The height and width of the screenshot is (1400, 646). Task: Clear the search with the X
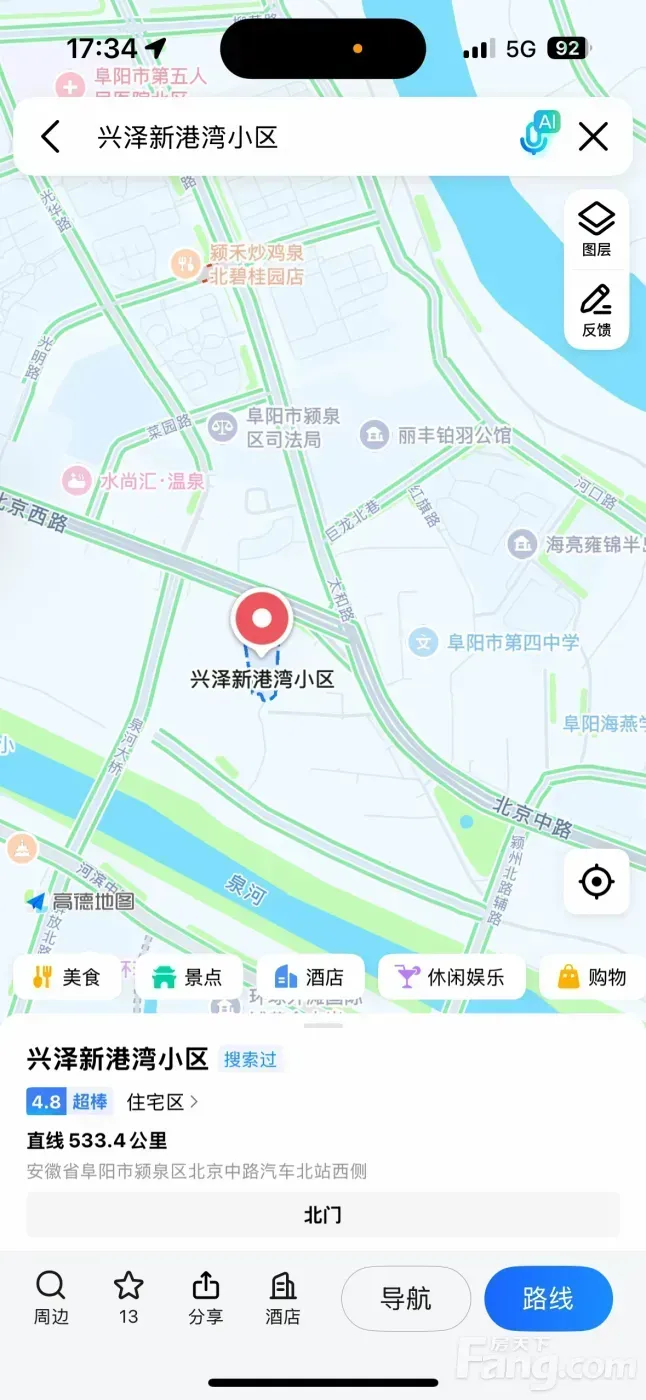coord(593,137)
